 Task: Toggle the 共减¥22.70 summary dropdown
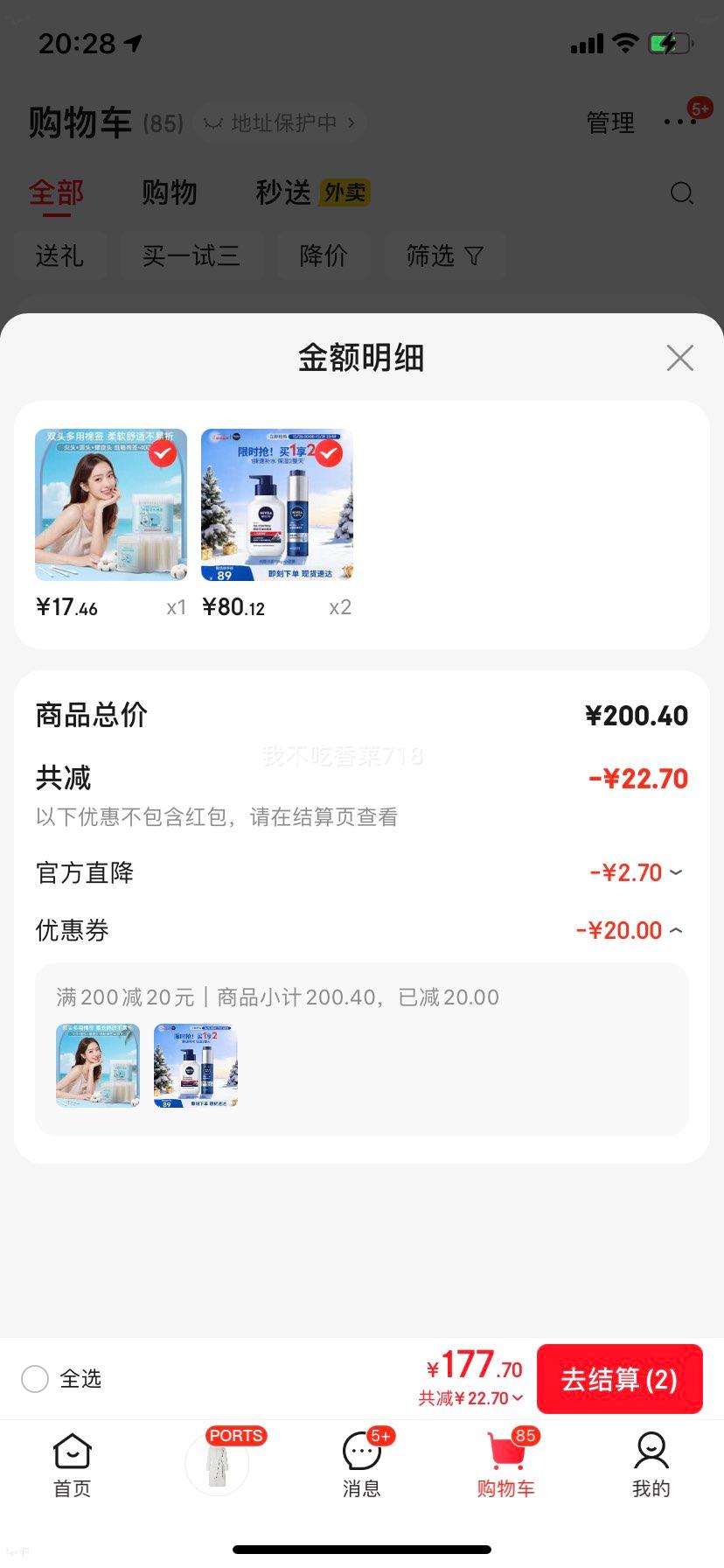click(470, 1398)
